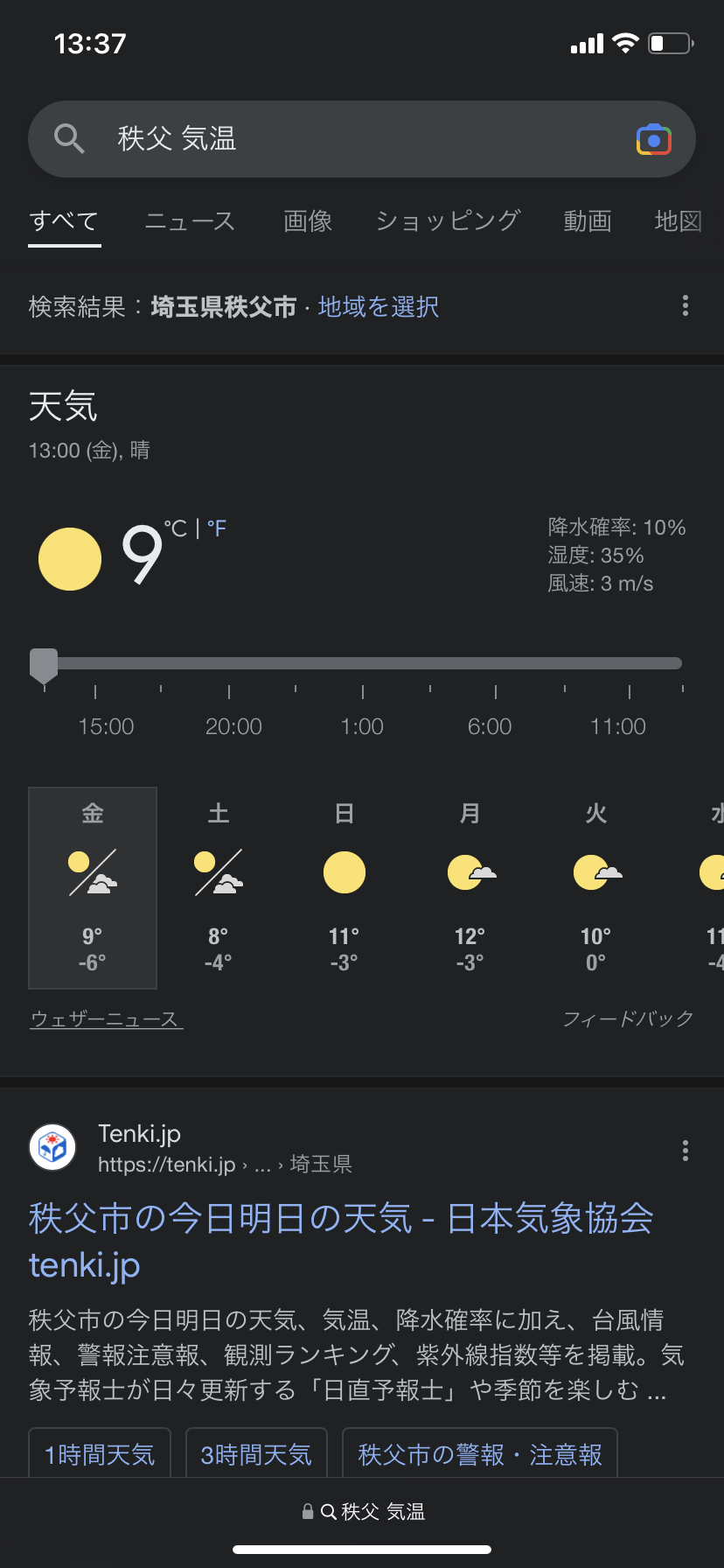The width and height of the screenshot is (724, 1568).
Task: Open the ウェザーニュース source link
Action: pos(106,1019)
